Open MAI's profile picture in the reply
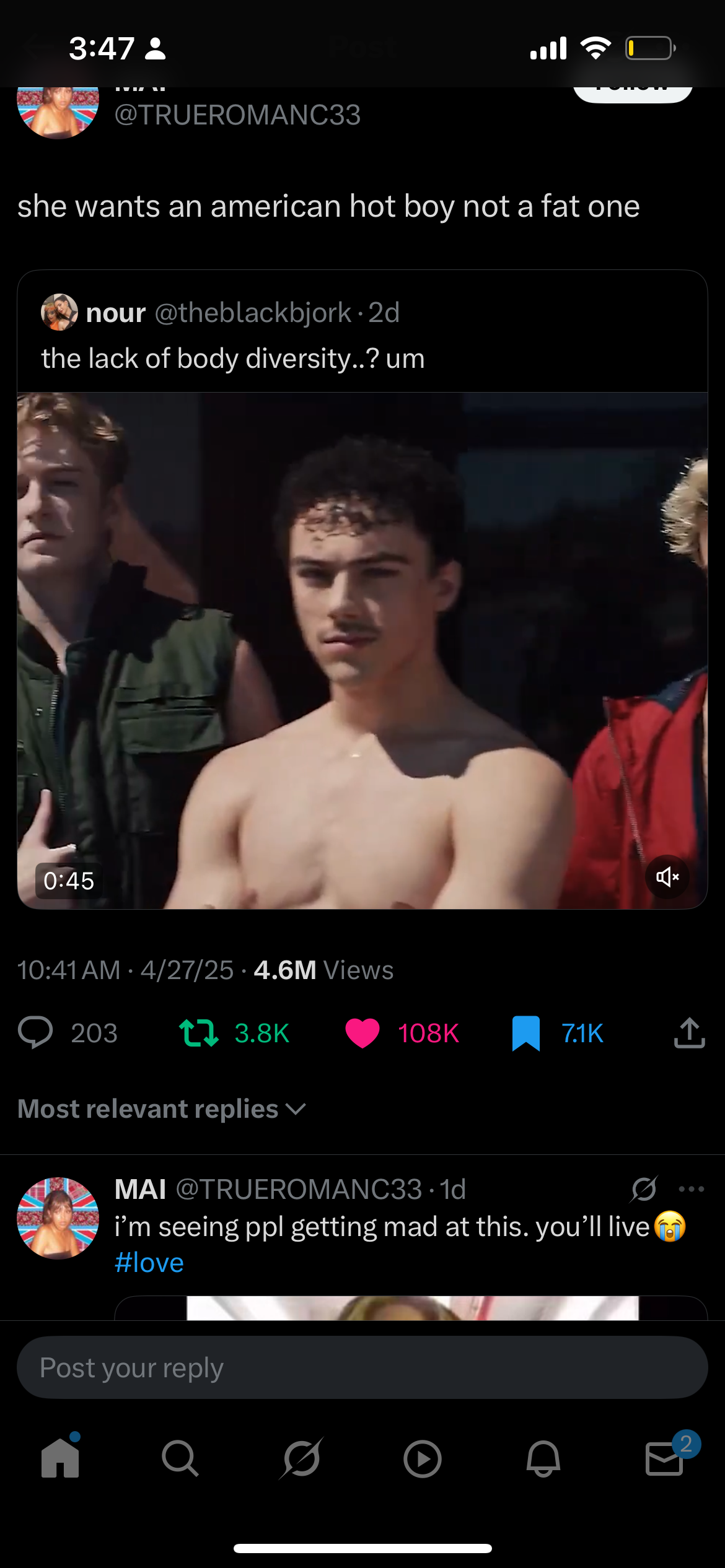This screenshot has height=1568, width=725. (x=58, y=1217)
